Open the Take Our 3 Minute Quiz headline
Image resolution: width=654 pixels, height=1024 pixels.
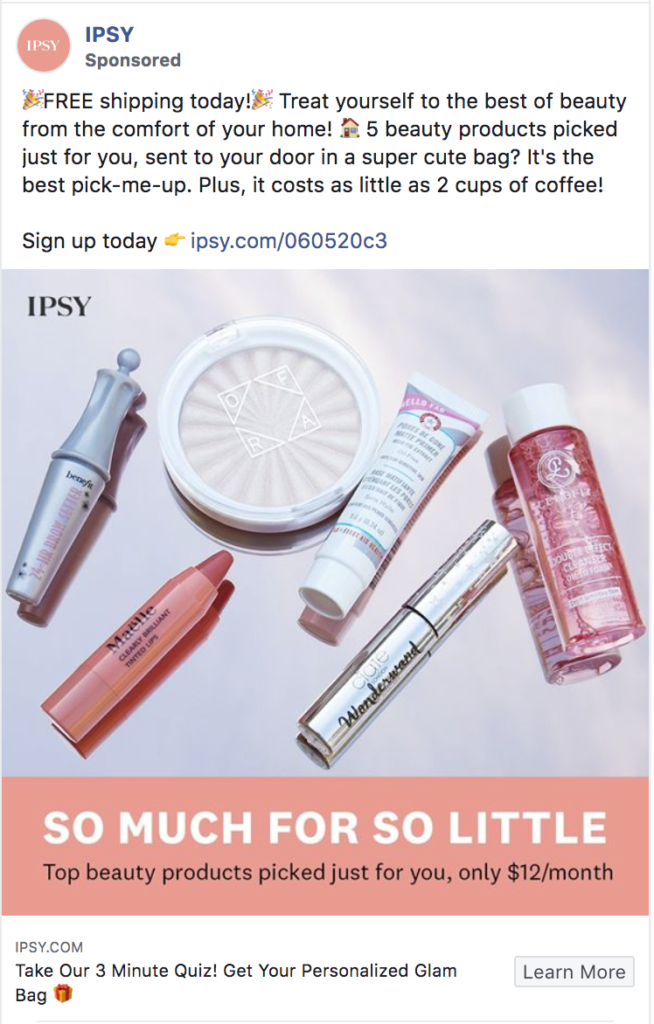point(236,982)
